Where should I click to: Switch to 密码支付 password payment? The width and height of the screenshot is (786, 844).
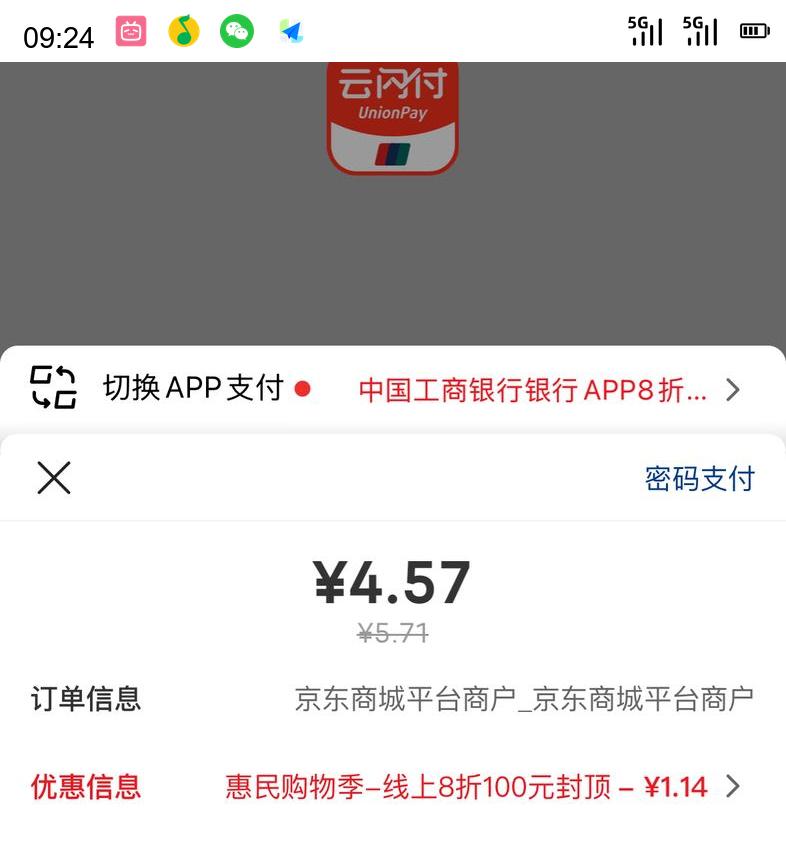click(x=699, y=478)
